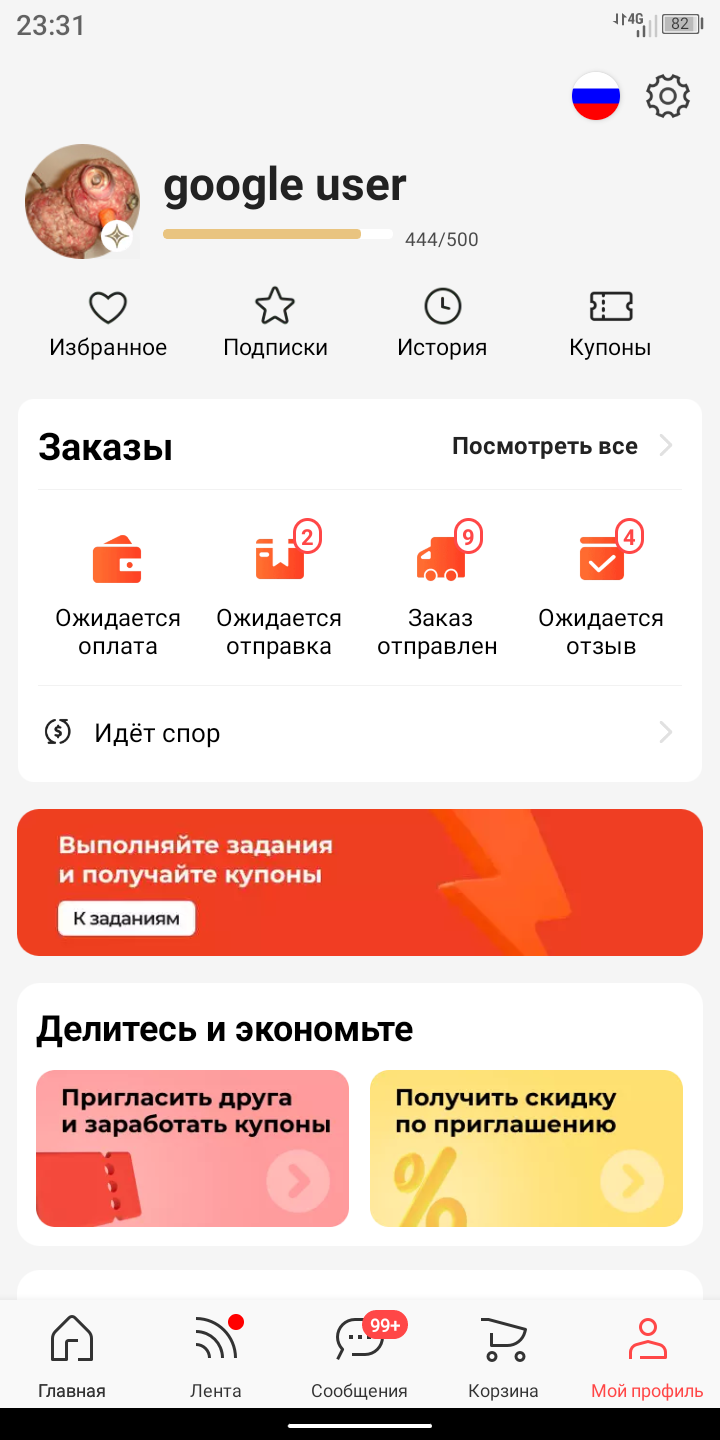Screen dimensions: 720x1440
Task: Change country via the Russian flag icon
Action: tap(596, 96)
